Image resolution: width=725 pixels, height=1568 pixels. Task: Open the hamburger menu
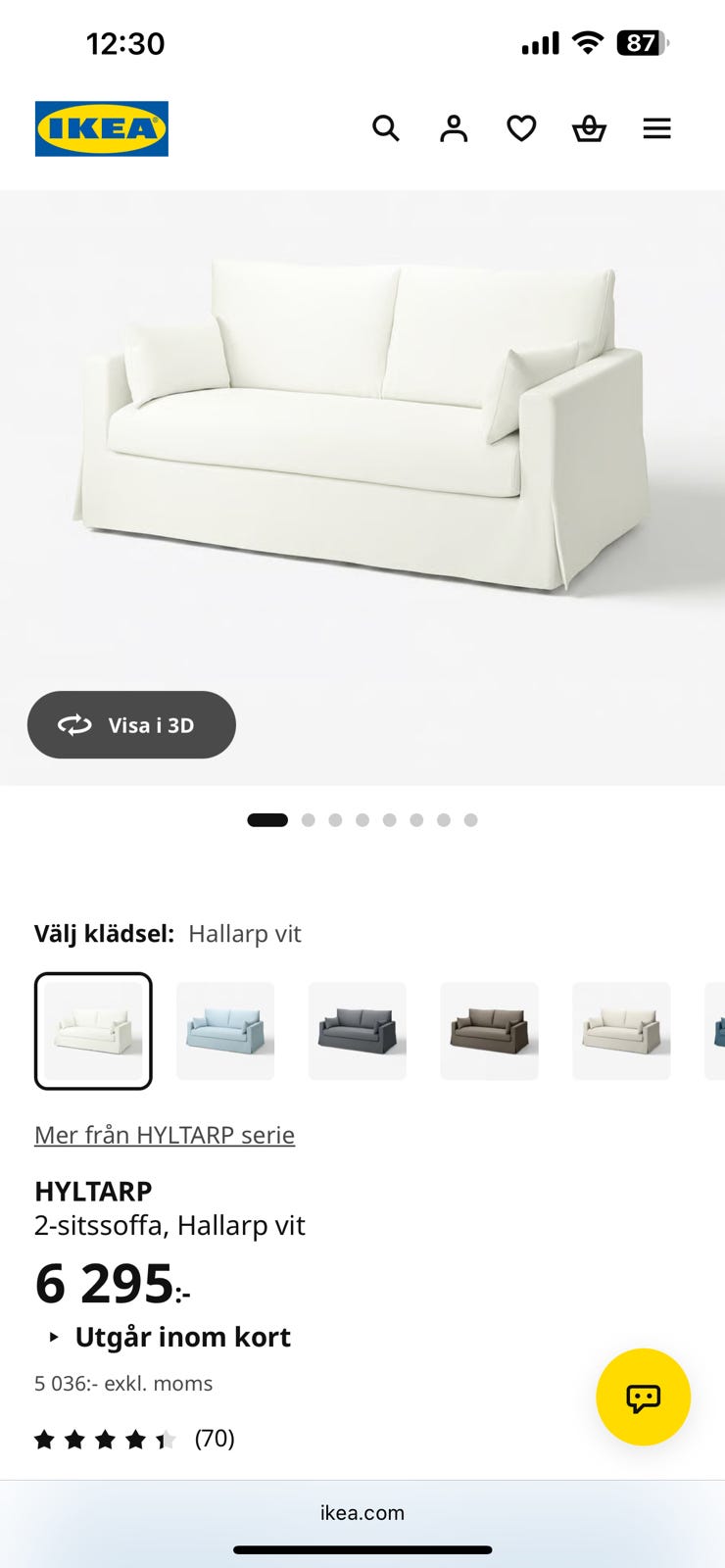656,128
